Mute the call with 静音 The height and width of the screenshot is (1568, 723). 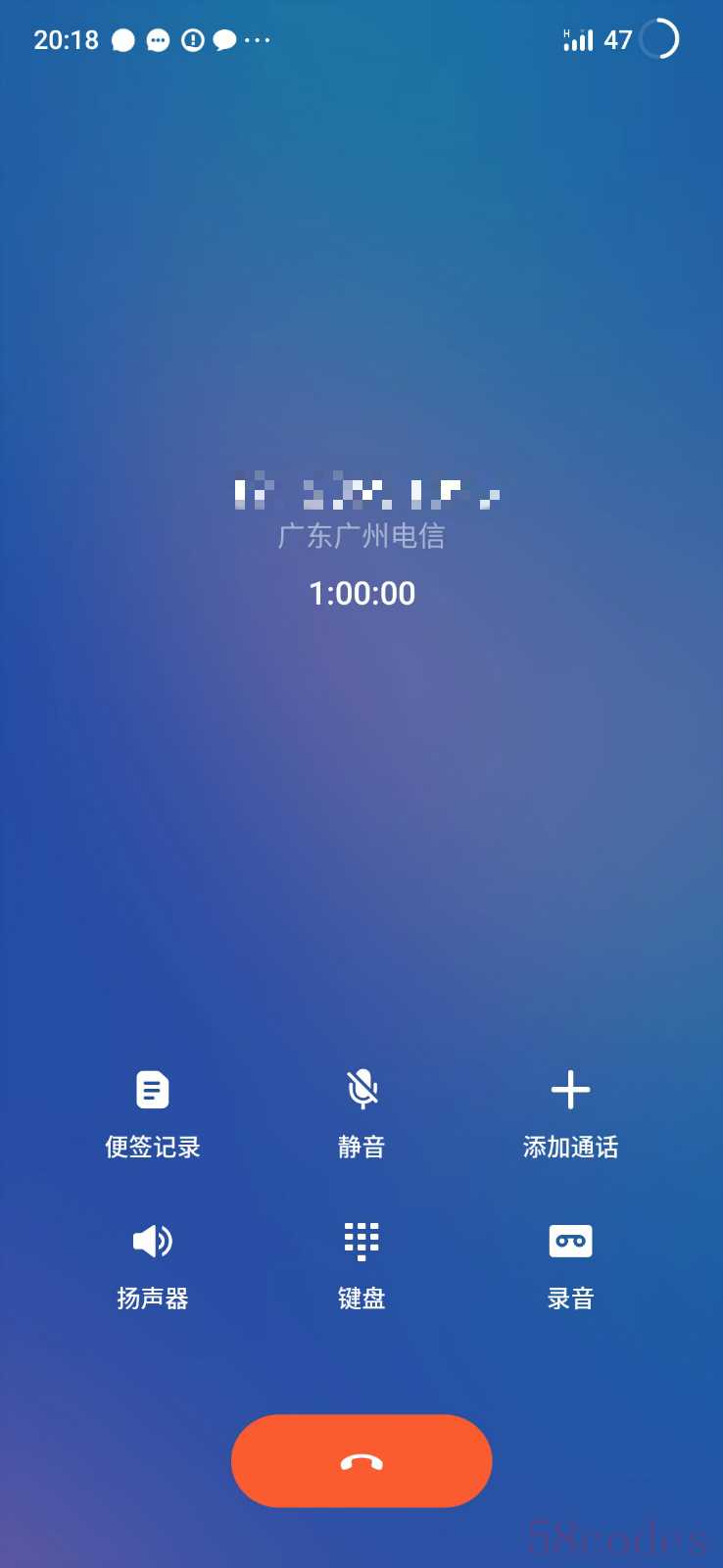tap(361, 1115)
